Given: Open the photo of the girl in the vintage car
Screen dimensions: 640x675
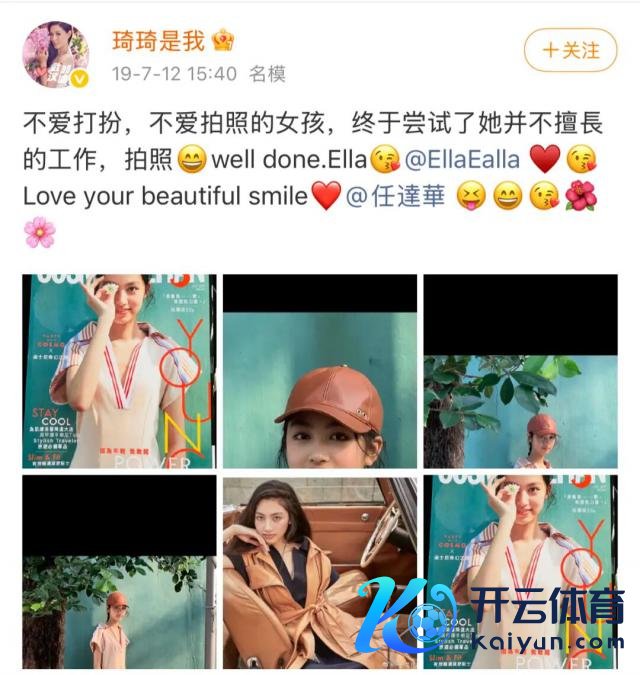Looking at the screenshot, I should (319, 572).
